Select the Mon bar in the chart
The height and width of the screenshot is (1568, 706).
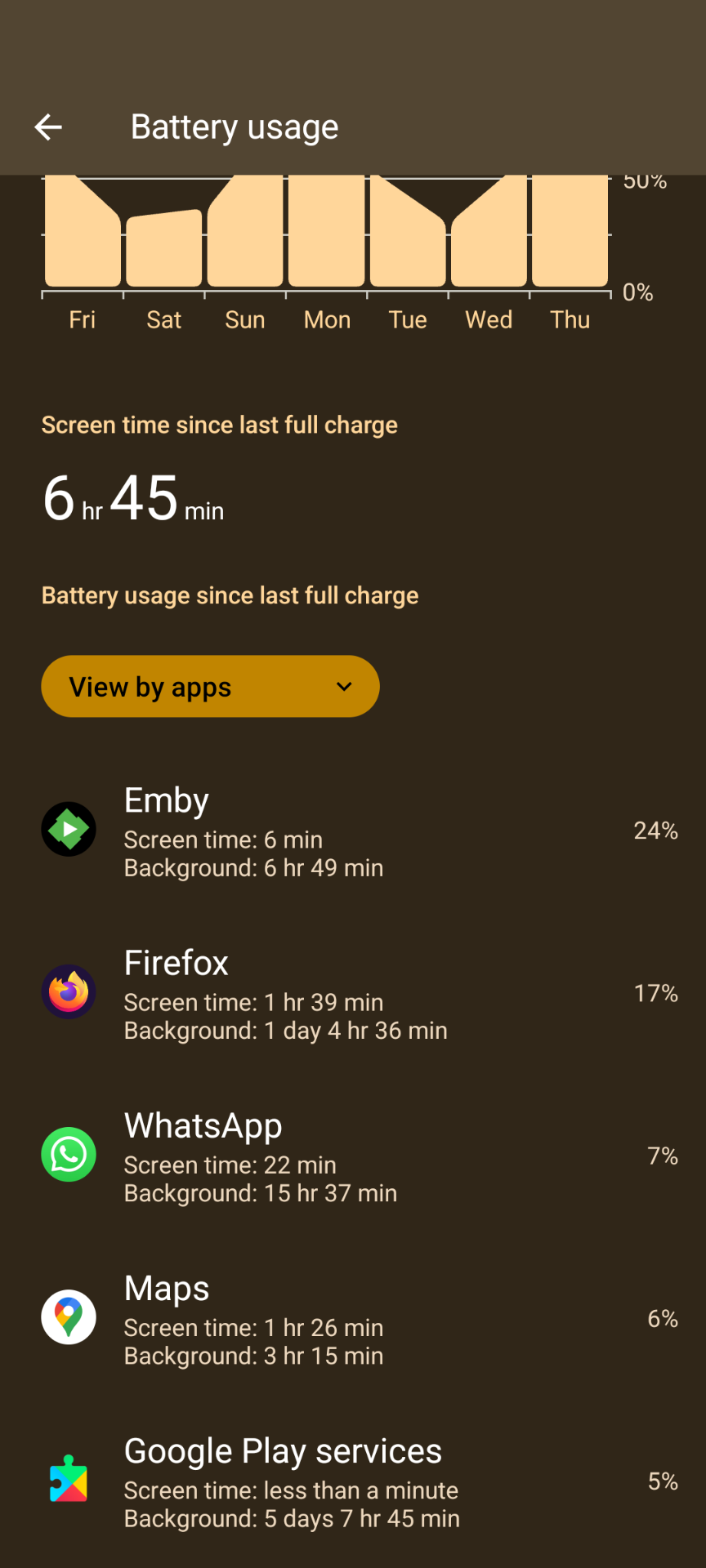[326, 231]
